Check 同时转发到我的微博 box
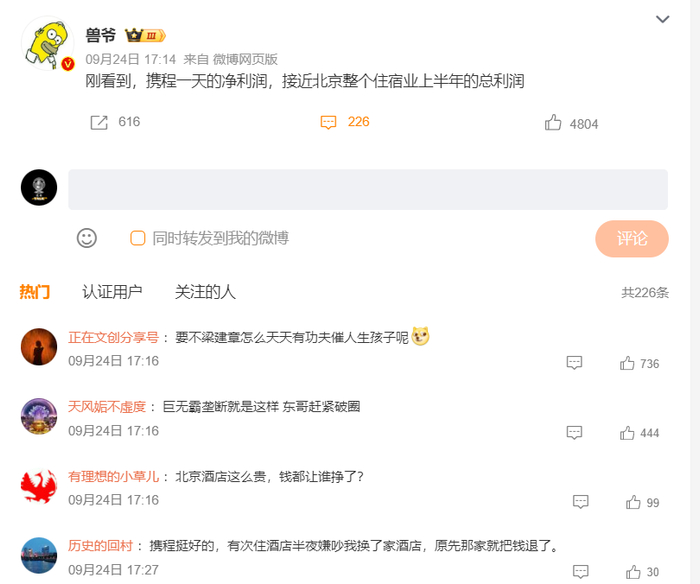This screenshot has width=700, height=584. tap(138, 238)
